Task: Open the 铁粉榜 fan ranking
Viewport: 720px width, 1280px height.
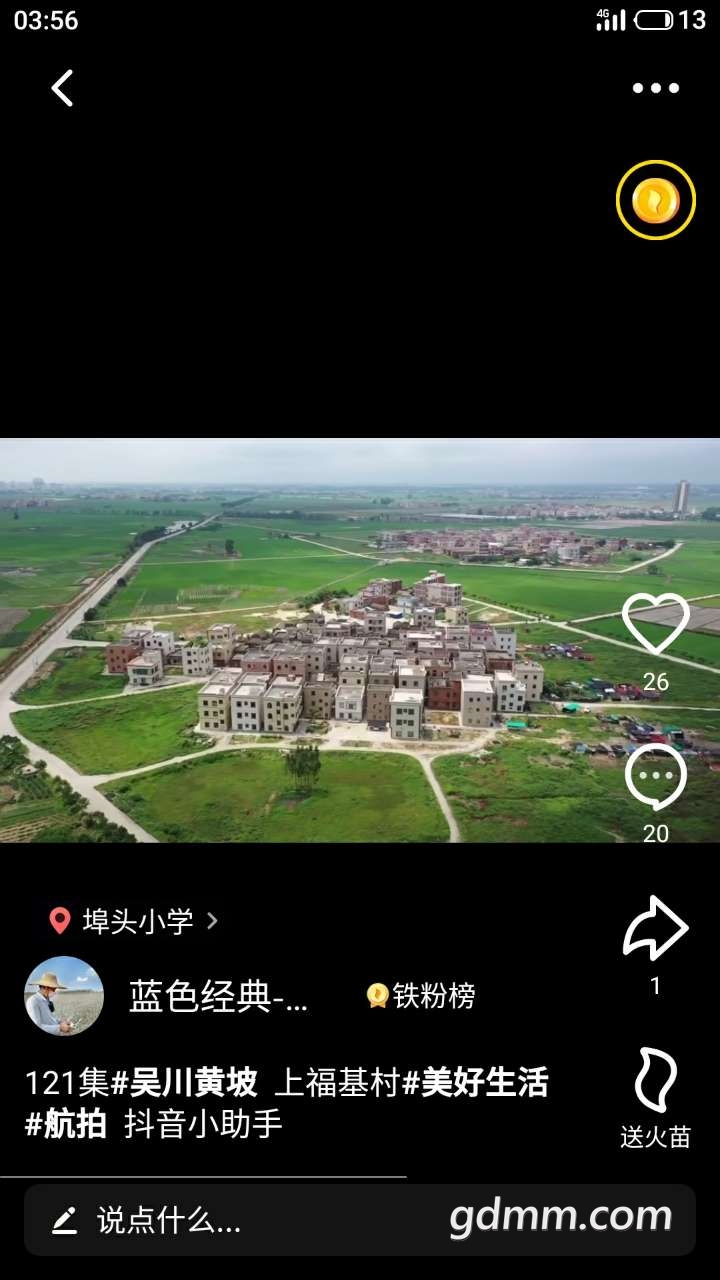Action: [x=421, y=996]
